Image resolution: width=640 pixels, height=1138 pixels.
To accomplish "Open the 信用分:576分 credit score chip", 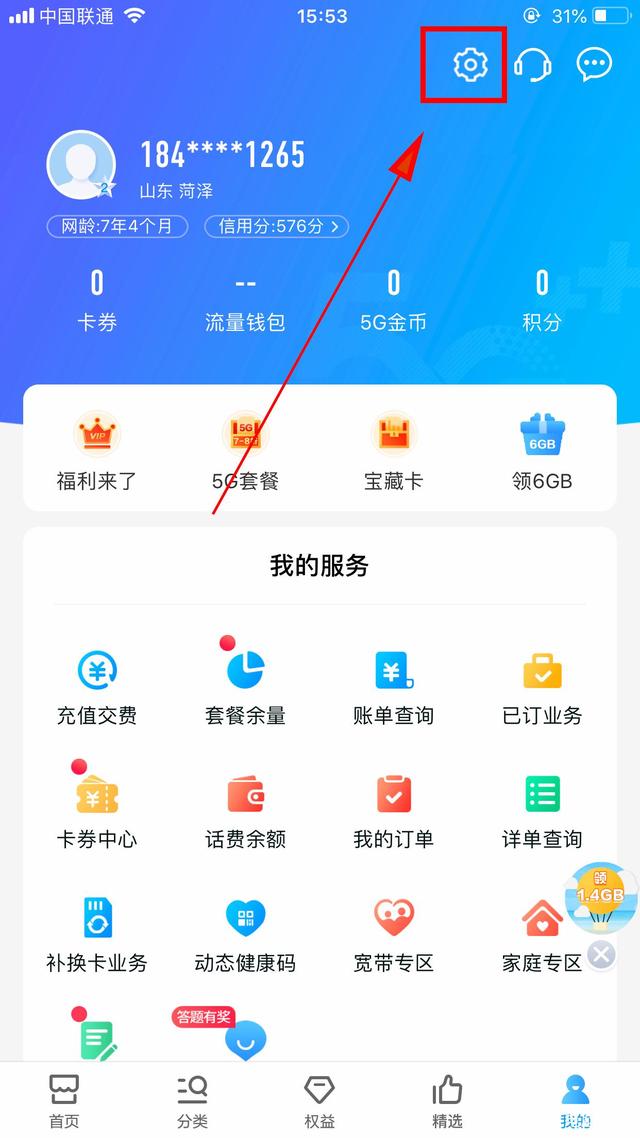I will pos(277,227).
